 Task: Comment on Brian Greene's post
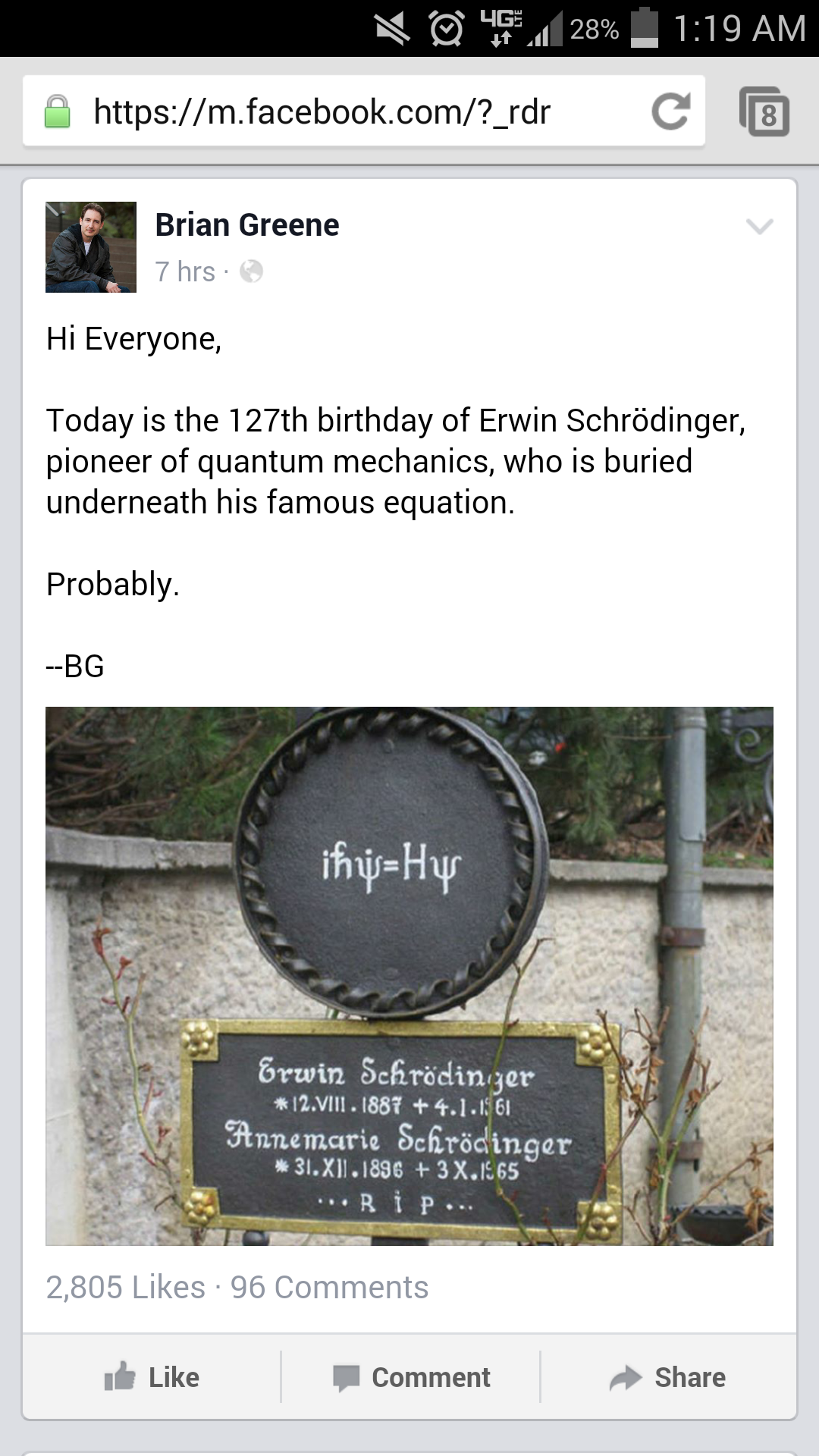pyautogui.click(x=411, y=1377)
